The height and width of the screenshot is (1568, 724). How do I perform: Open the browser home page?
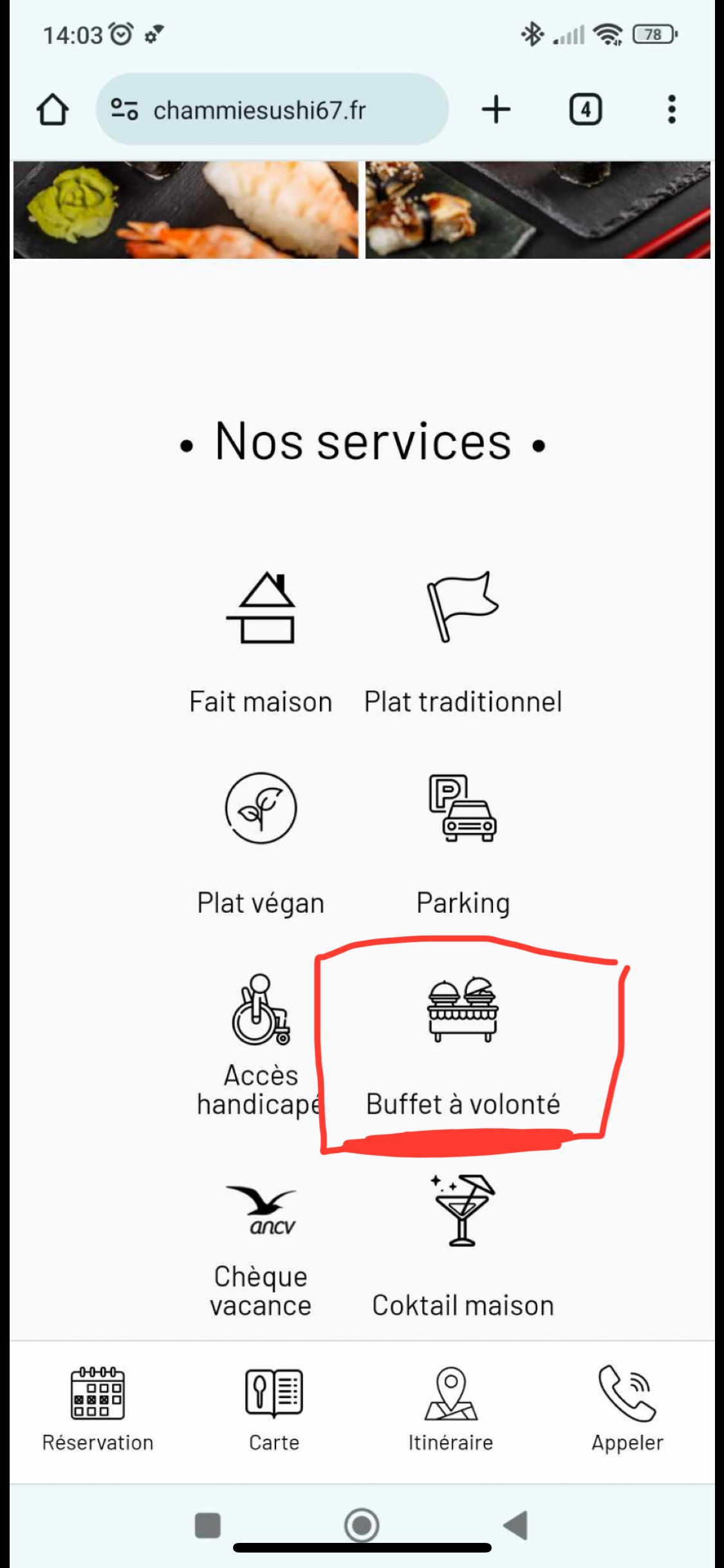tap(52, 109)
